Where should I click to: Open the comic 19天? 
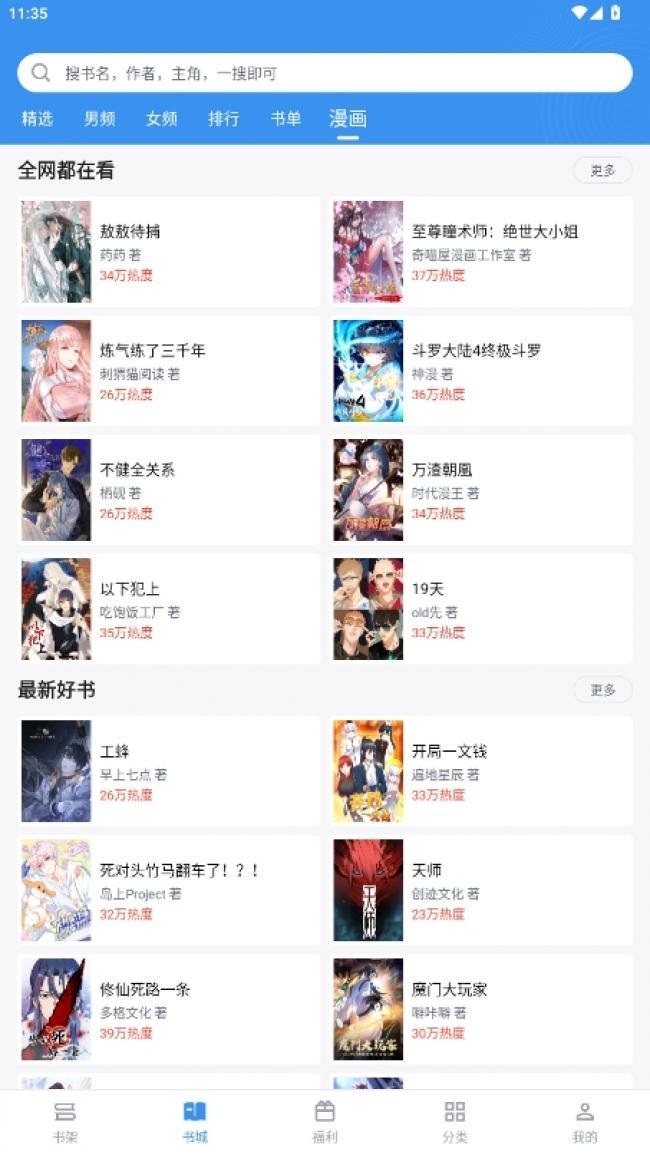pyautogui.click(x=481, y=609)
